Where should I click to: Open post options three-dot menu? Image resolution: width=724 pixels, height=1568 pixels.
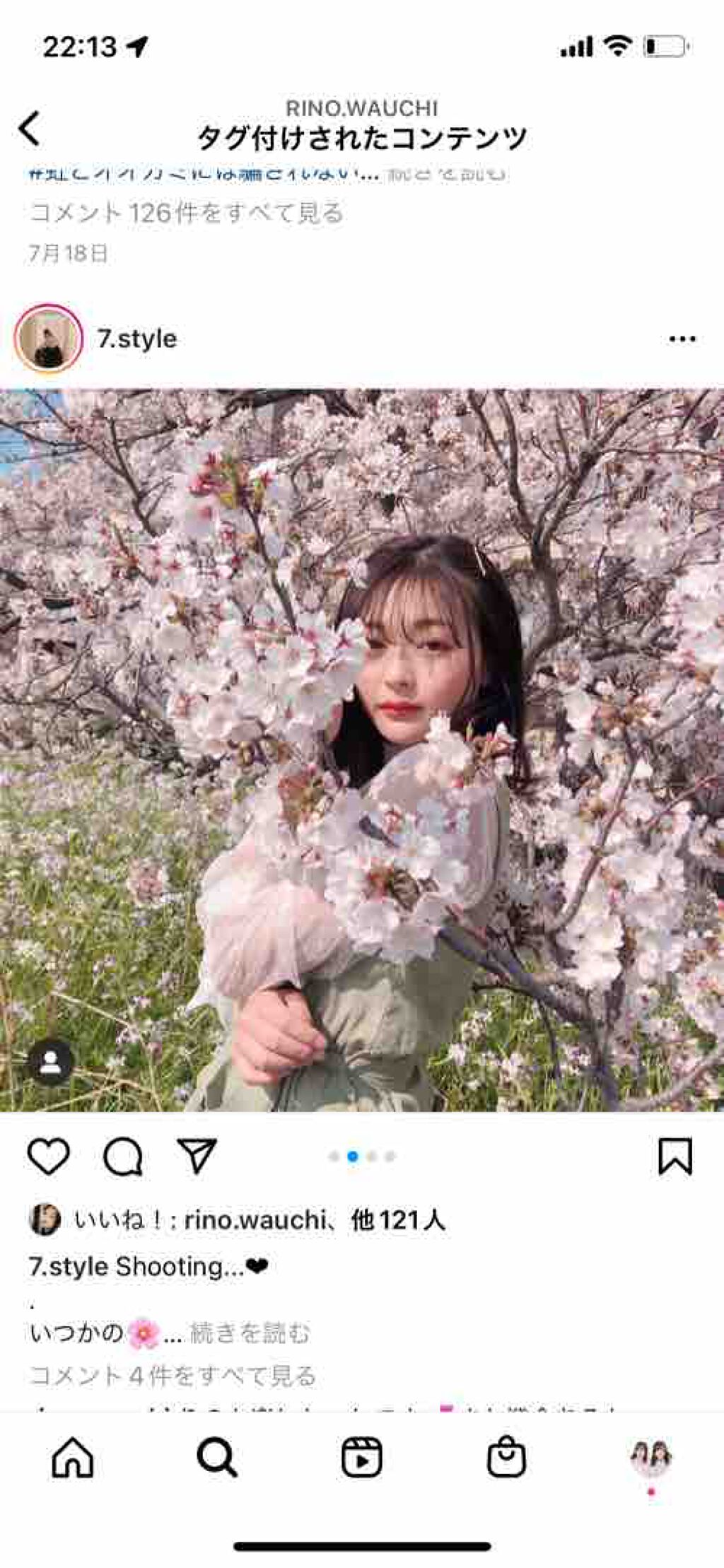(682, 339)
